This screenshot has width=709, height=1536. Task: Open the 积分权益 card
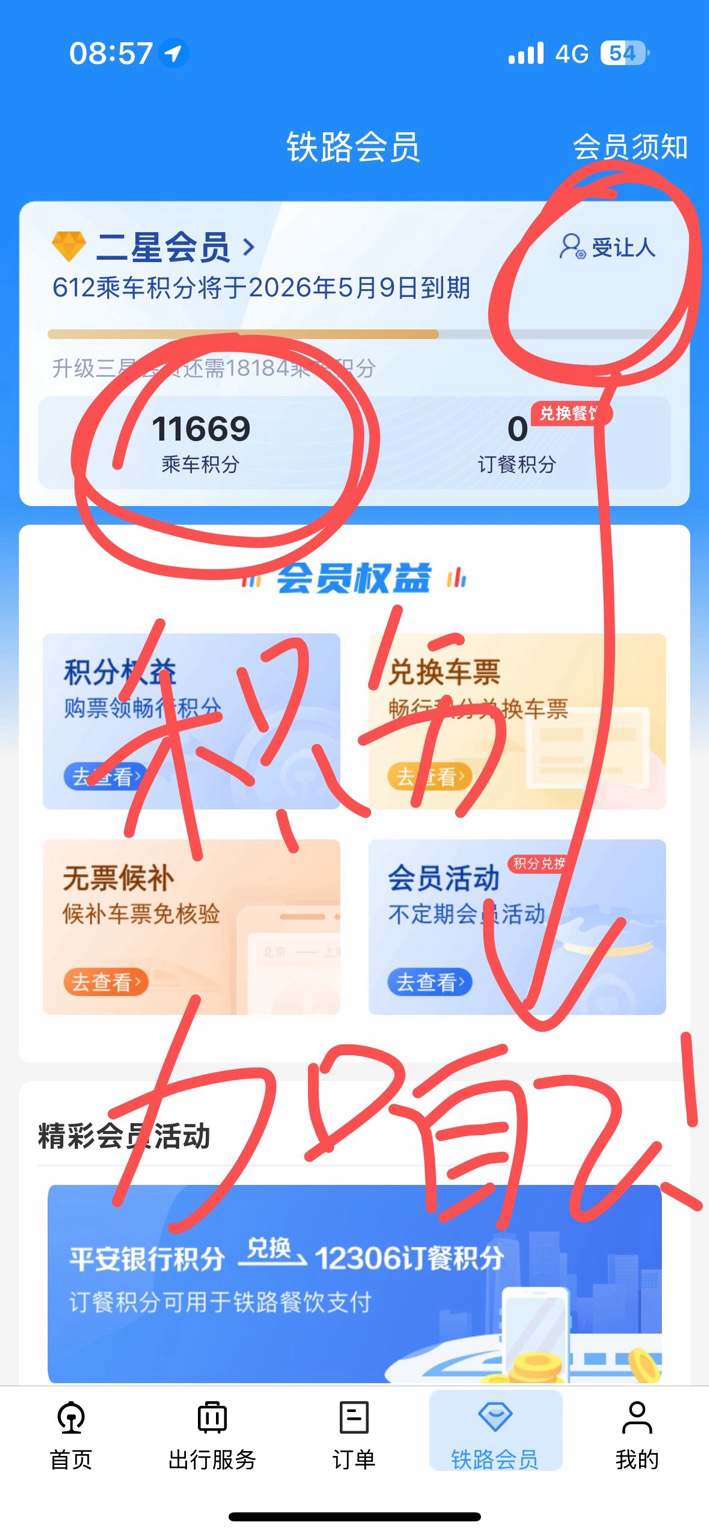(191, 721)
